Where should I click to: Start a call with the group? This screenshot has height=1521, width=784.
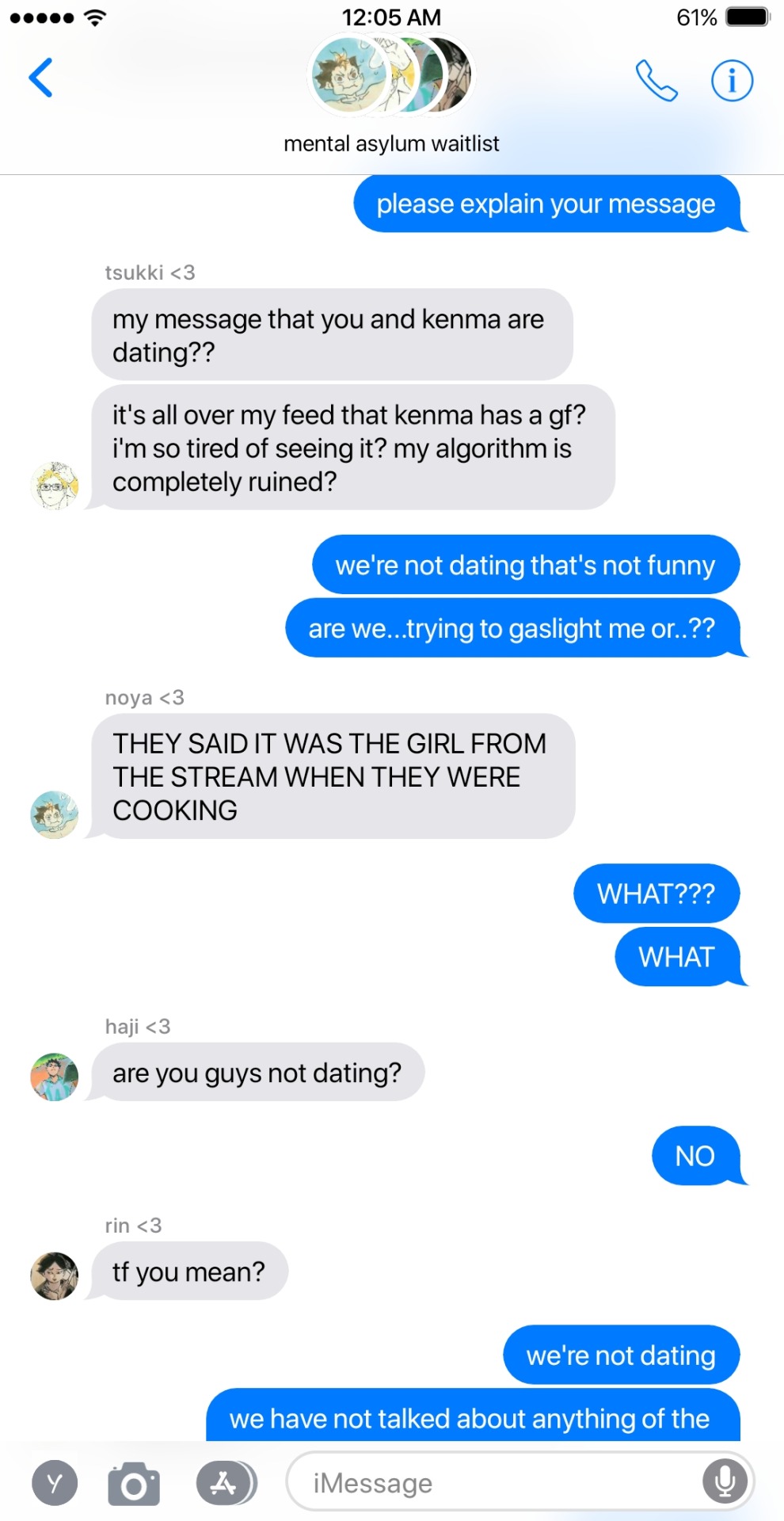point(657,81)
